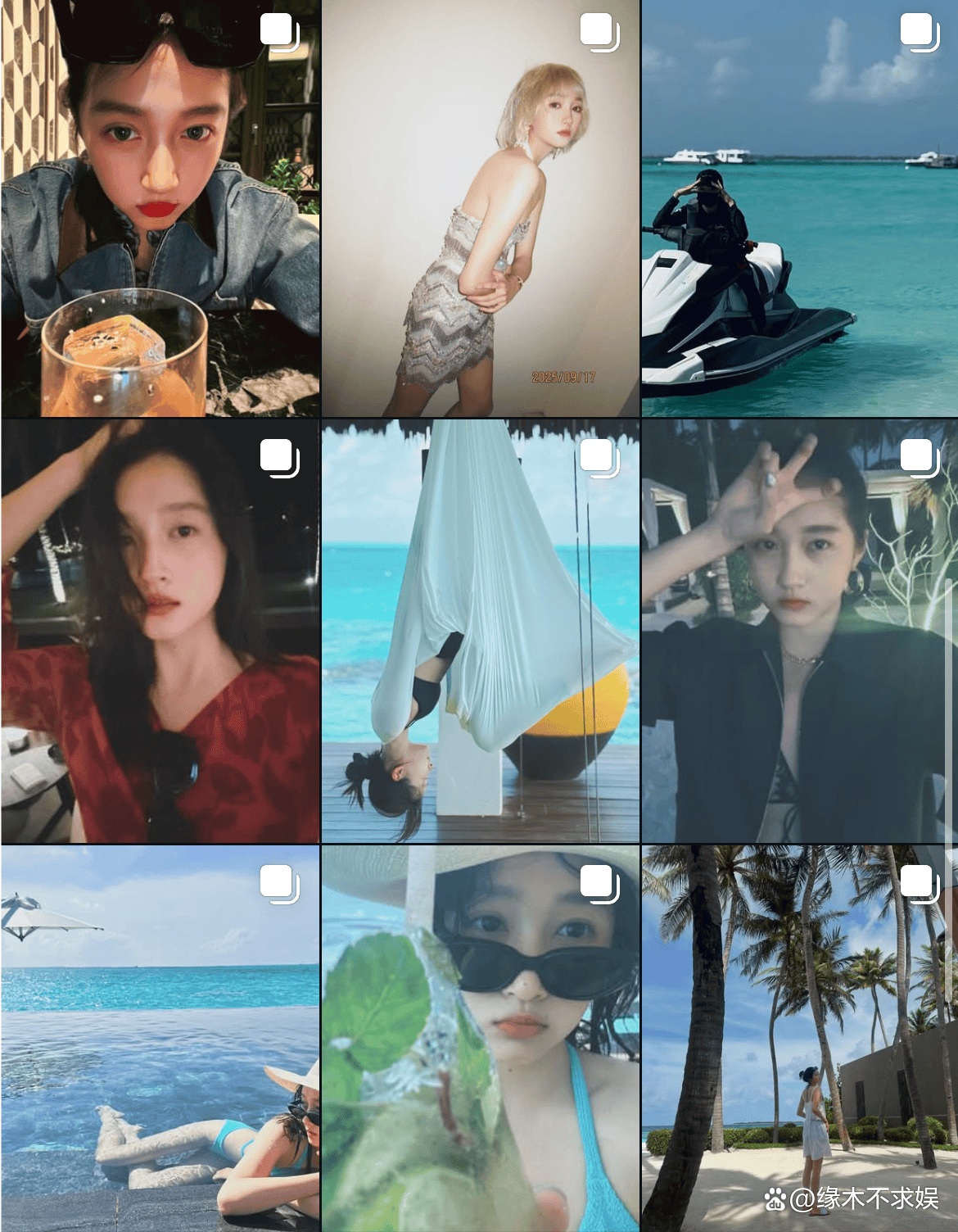View the jet ski on turquoise water post

(x=799, y=209)
